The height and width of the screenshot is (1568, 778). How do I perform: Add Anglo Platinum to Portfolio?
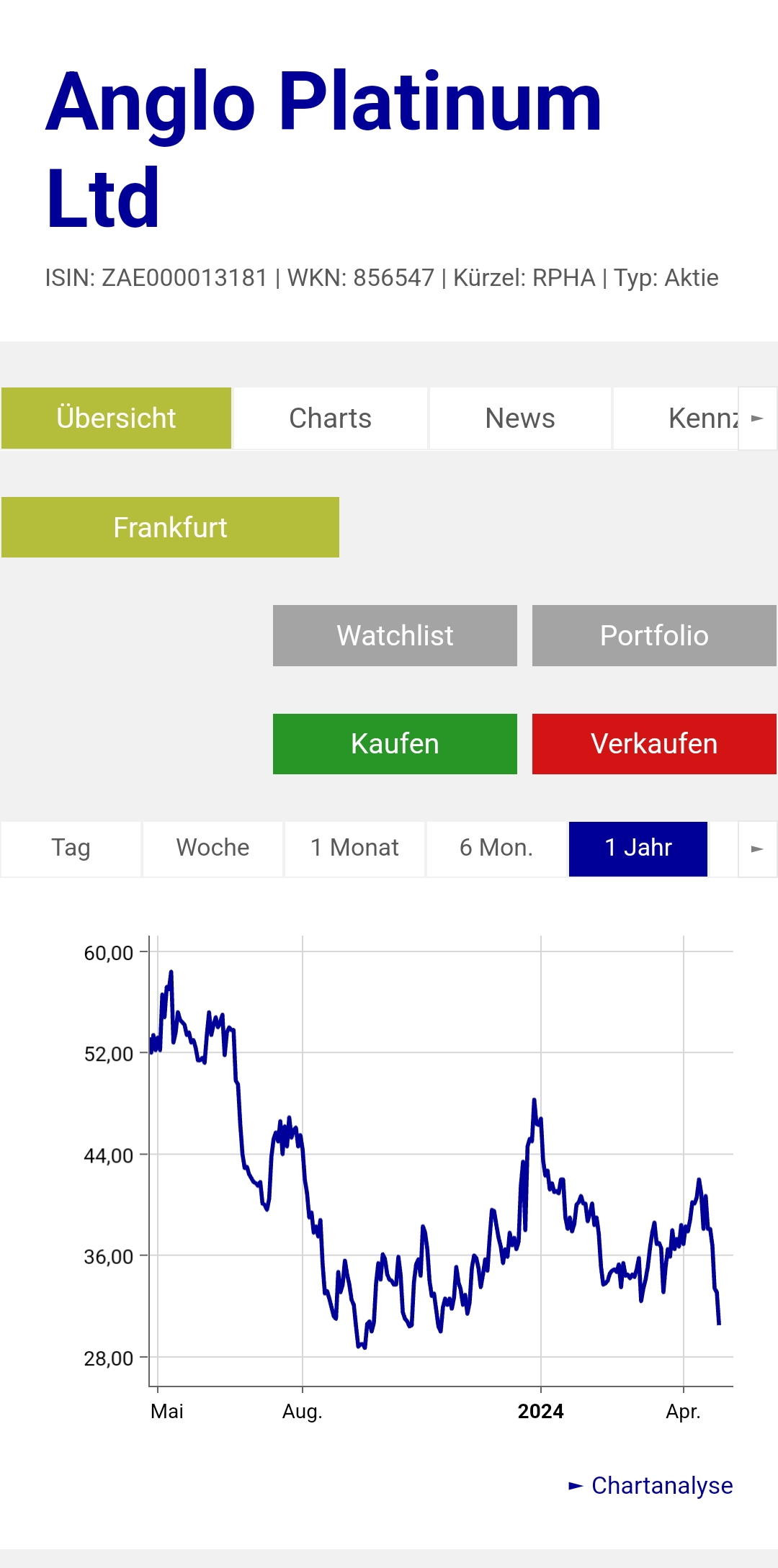653,635
